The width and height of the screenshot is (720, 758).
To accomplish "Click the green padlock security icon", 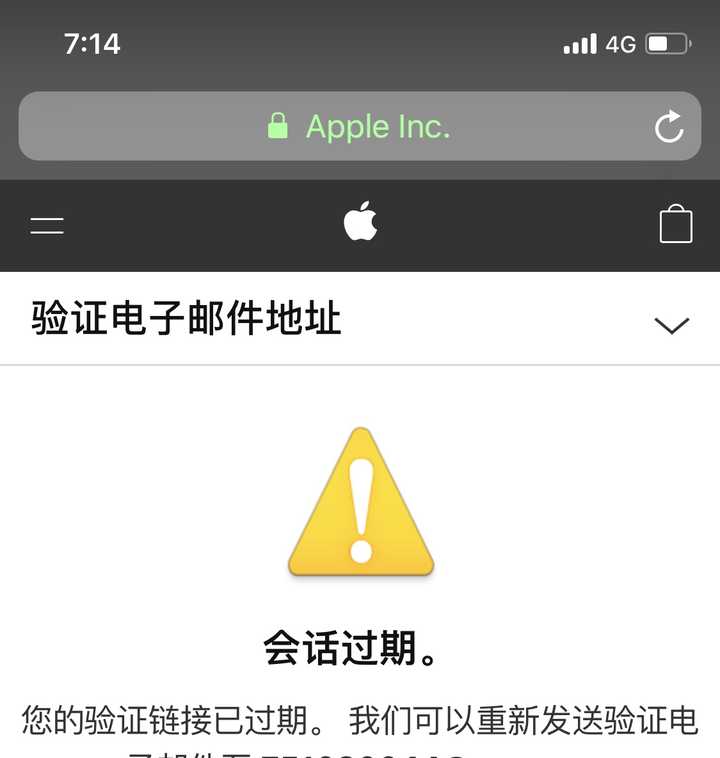I will point(278,126).
